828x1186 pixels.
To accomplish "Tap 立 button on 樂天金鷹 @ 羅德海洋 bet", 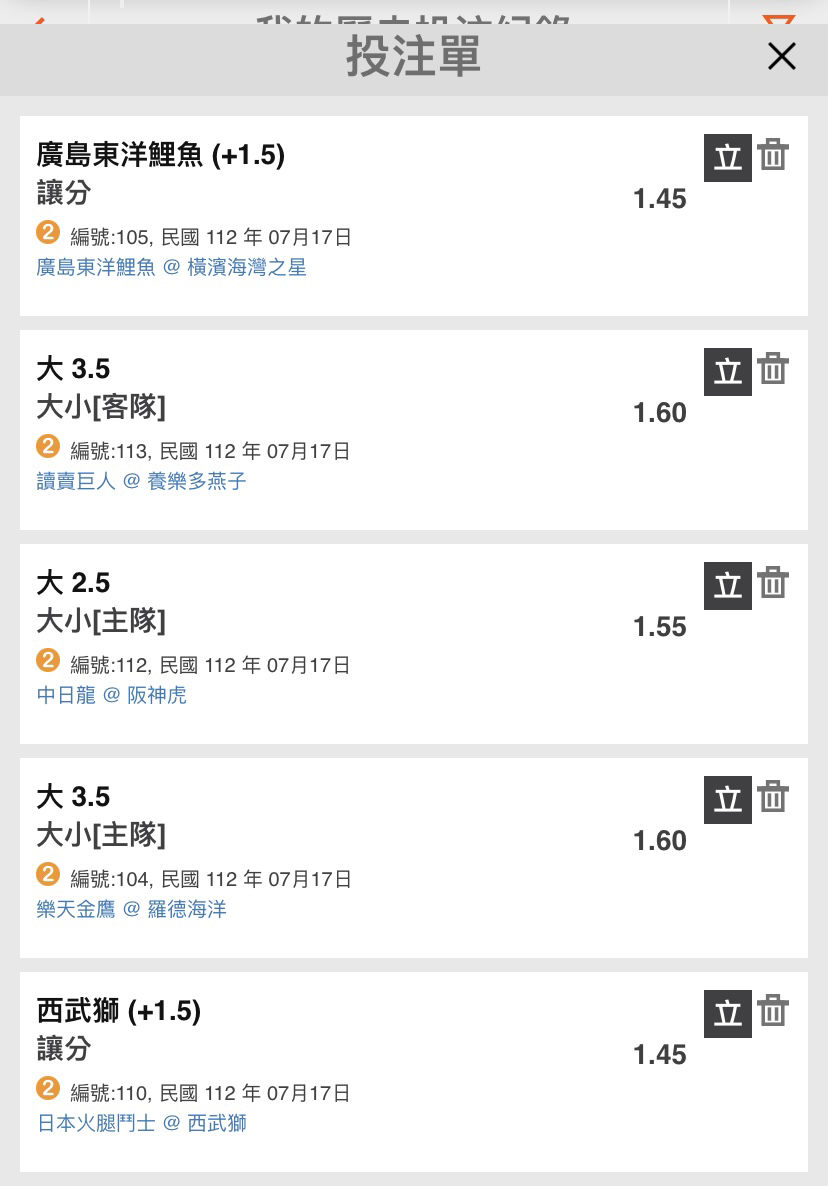I will click(x=727, y=800).
